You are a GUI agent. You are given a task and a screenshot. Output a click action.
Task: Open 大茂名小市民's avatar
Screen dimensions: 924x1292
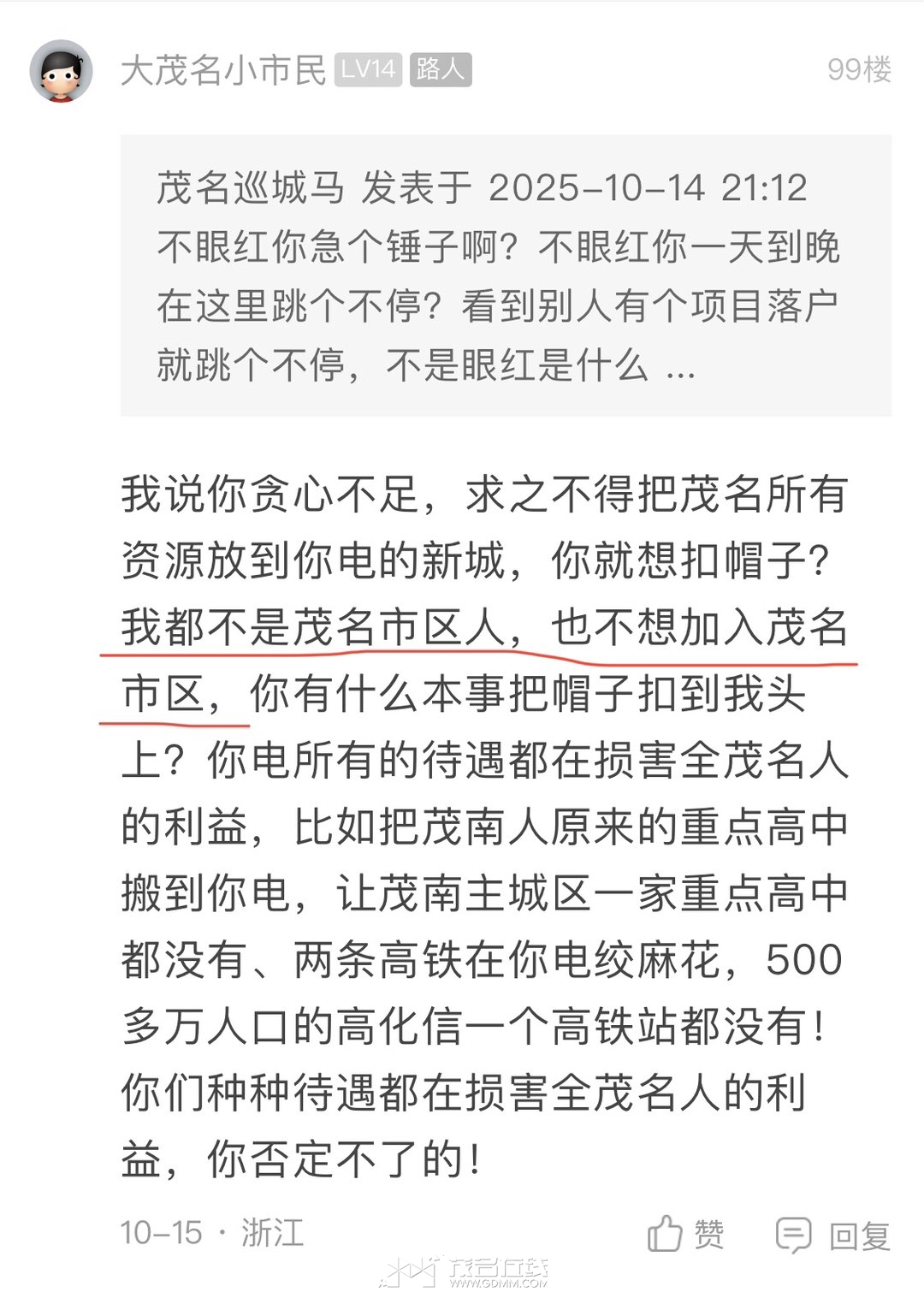pos(61,72)
